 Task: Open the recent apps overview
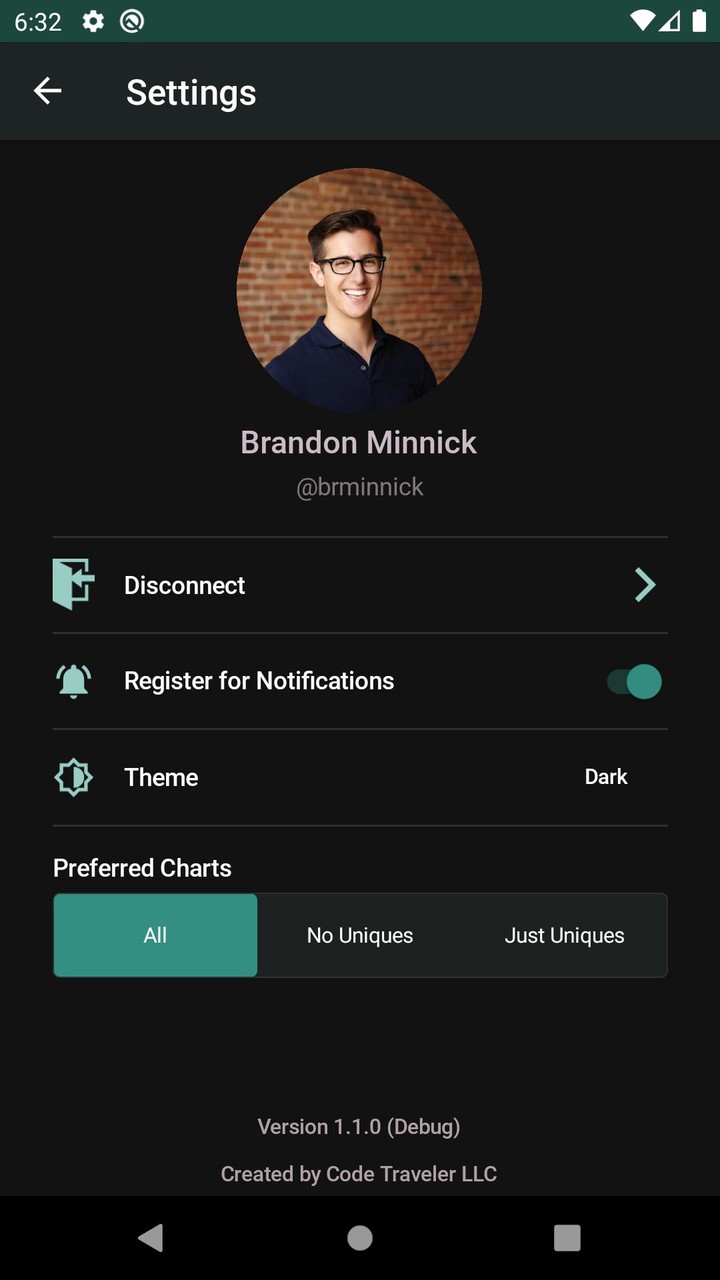pyautogui.click(x=567, y=1238)
